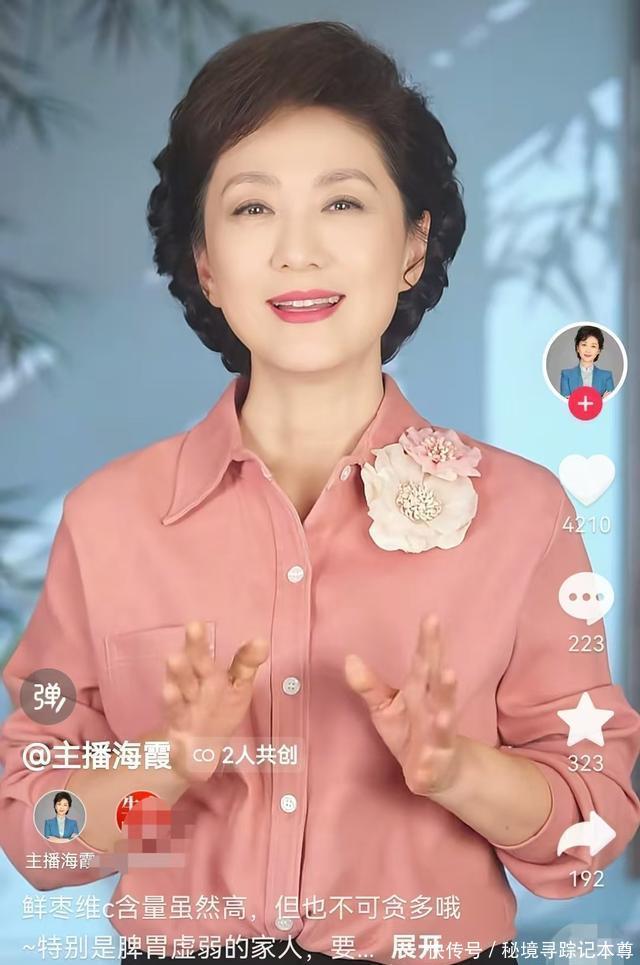Share this video

[586, 836]
